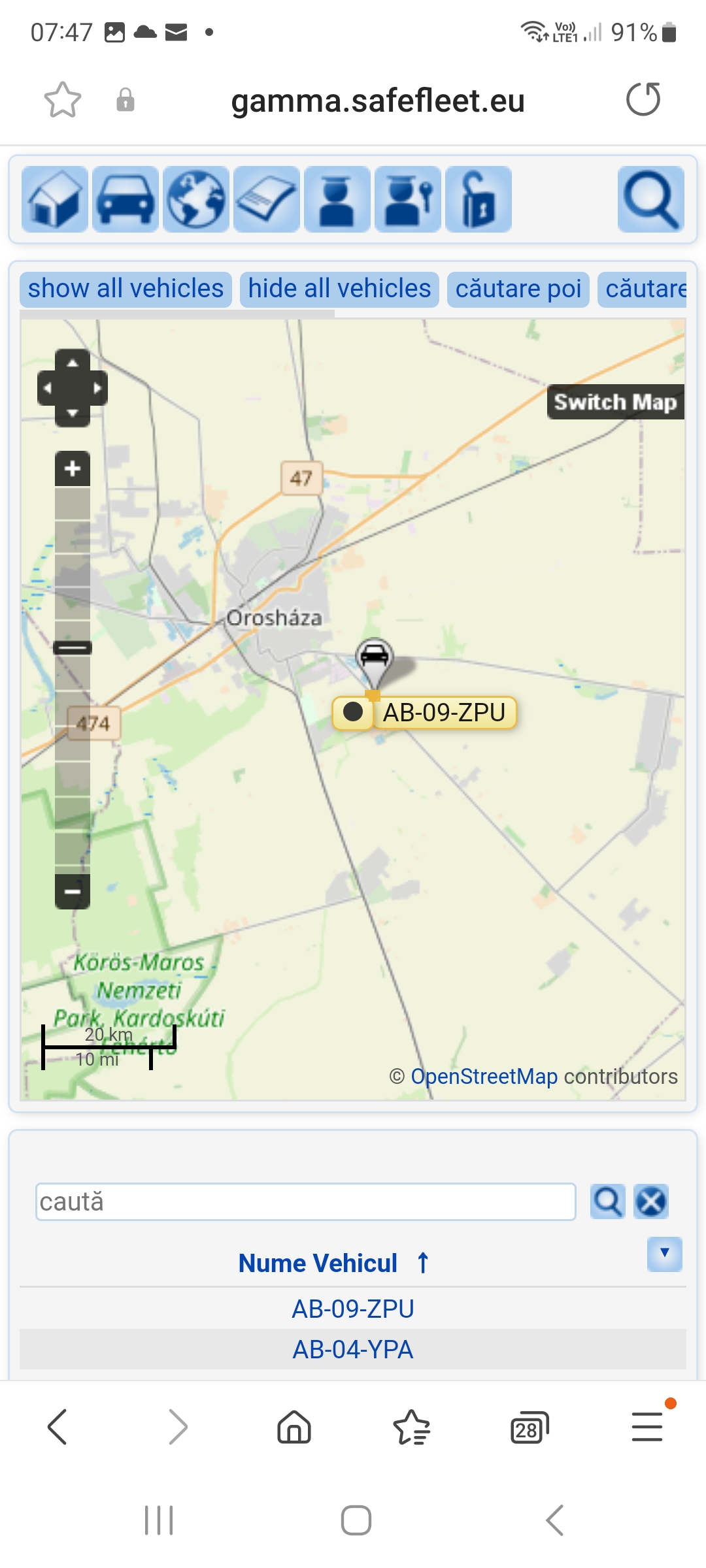
Task: Expand the column options dropdown arrow
Action: tap(664, 1253)
